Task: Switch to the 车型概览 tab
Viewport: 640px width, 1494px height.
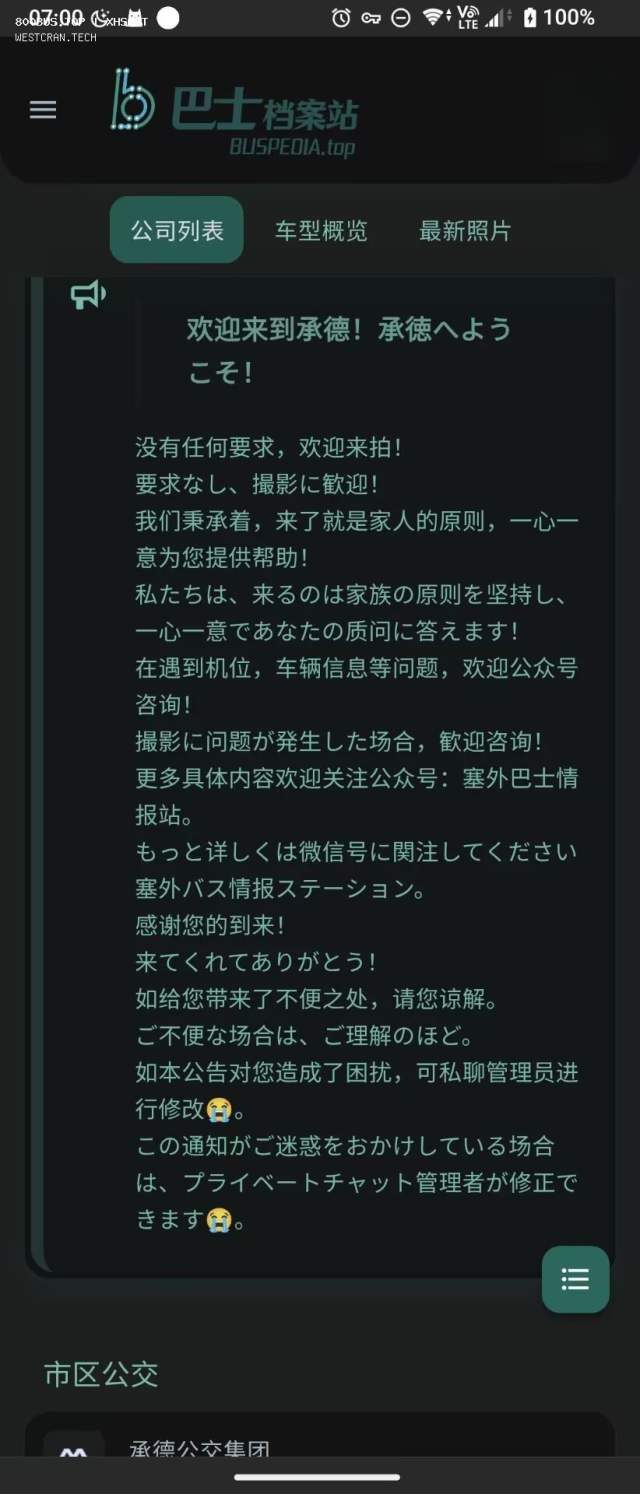Action: pos(321,231)
